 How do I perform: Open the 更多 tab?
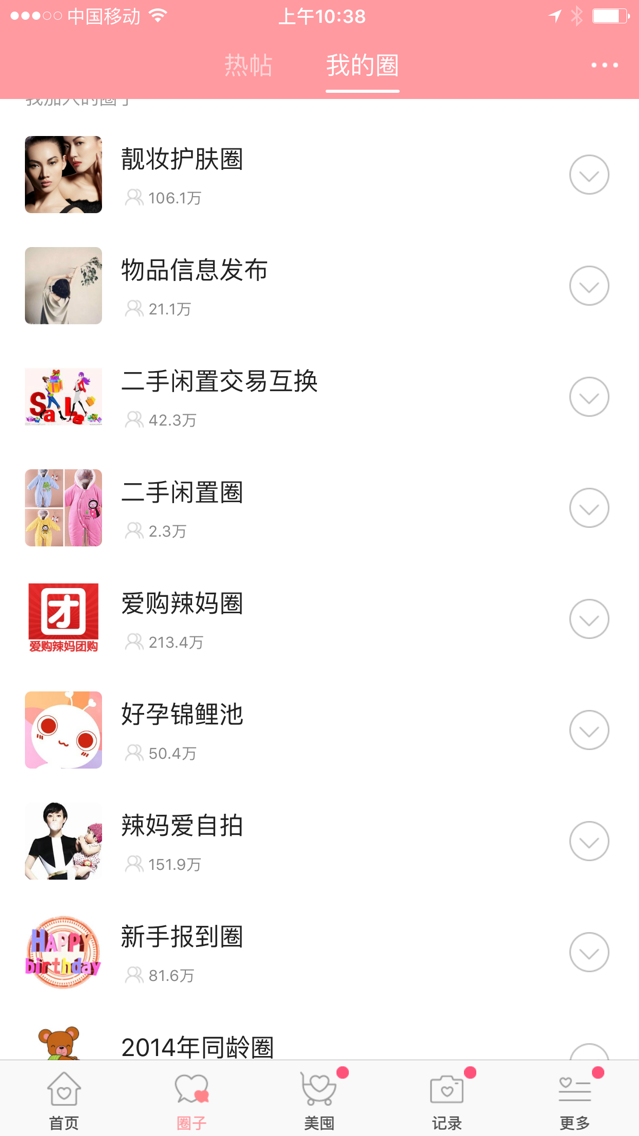(x=575, y=1100)
